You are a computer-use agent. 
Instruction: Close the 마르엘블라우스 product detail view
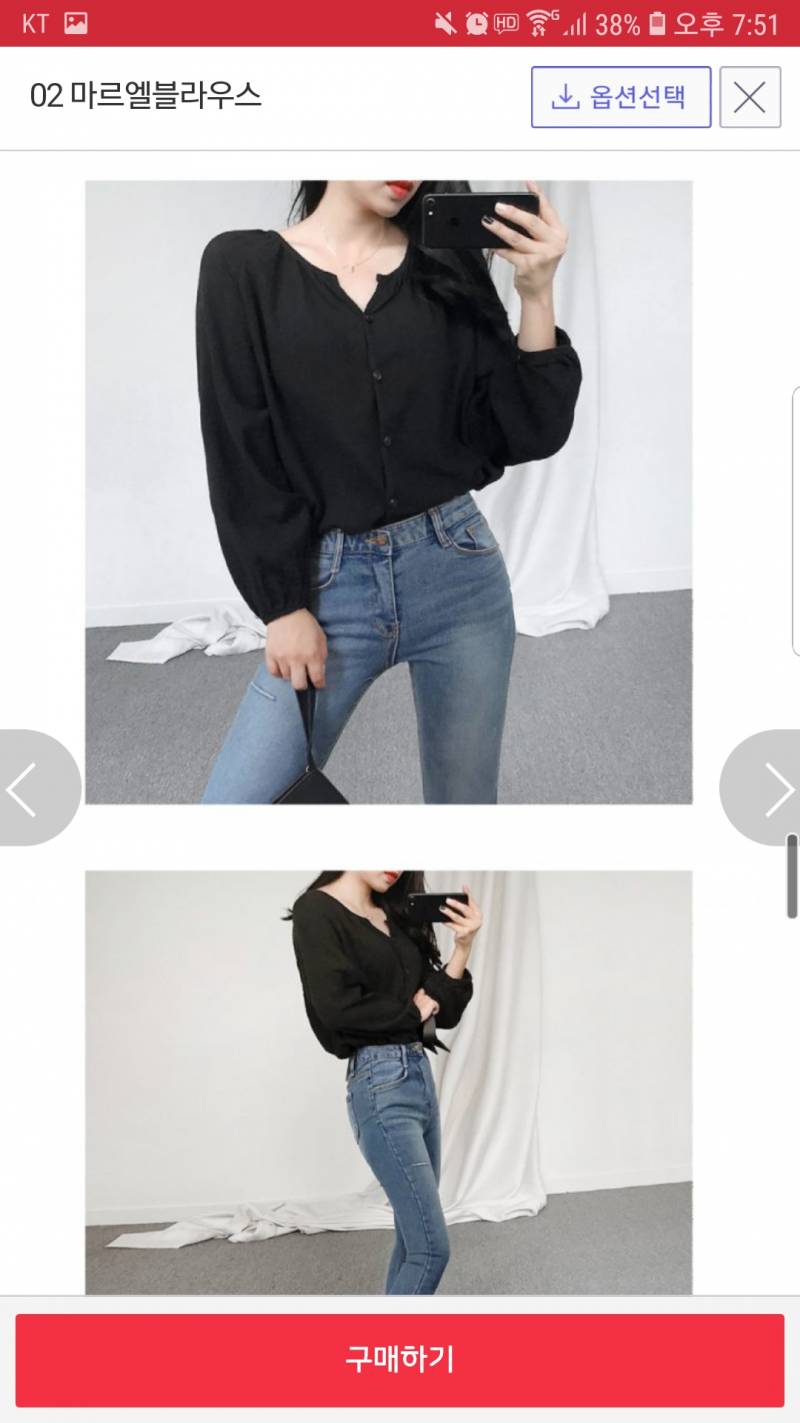749,97
